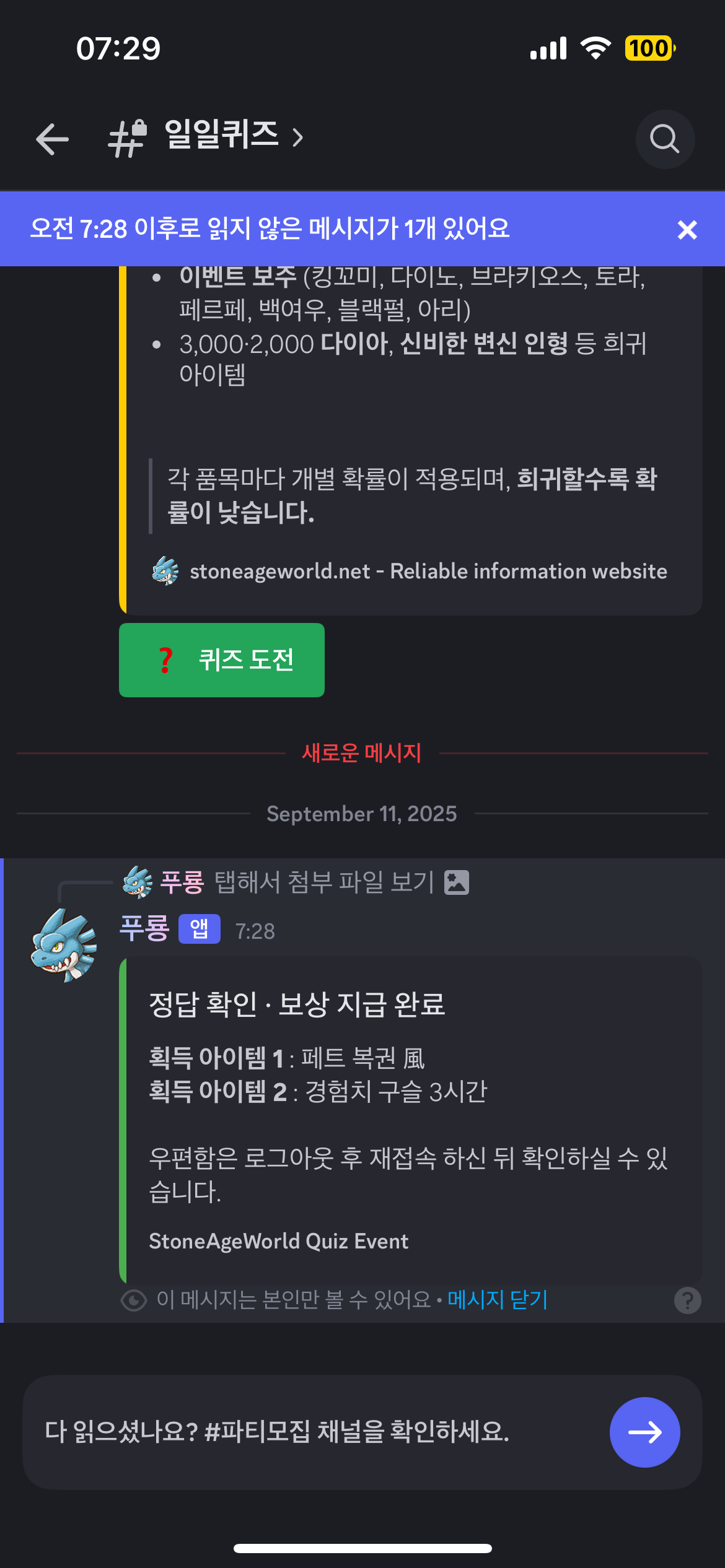Open 푸룡's profile avatar
725x1568 pixels.
click(64, 945)
